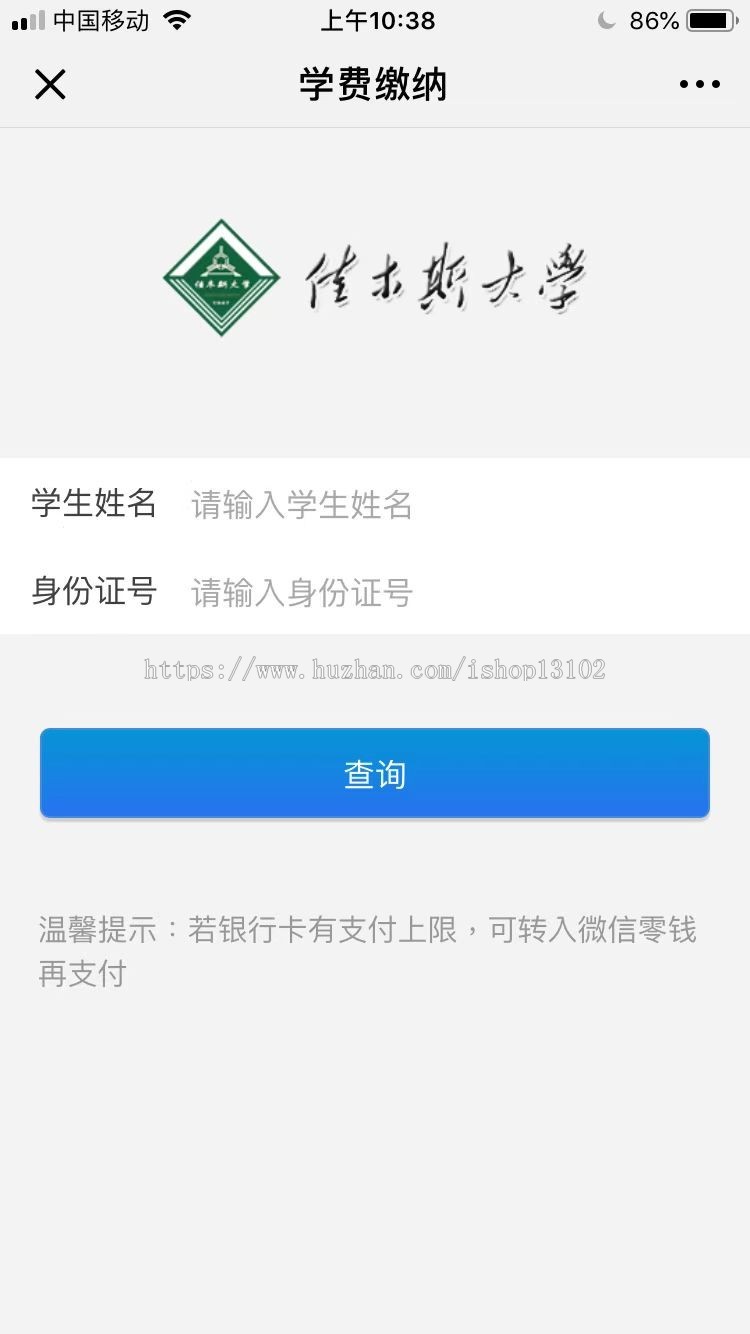Viewport: 750px width, 1334px height.
Task: Tap the 学费缴纳 page title
Action: click(x=375, y=84)
